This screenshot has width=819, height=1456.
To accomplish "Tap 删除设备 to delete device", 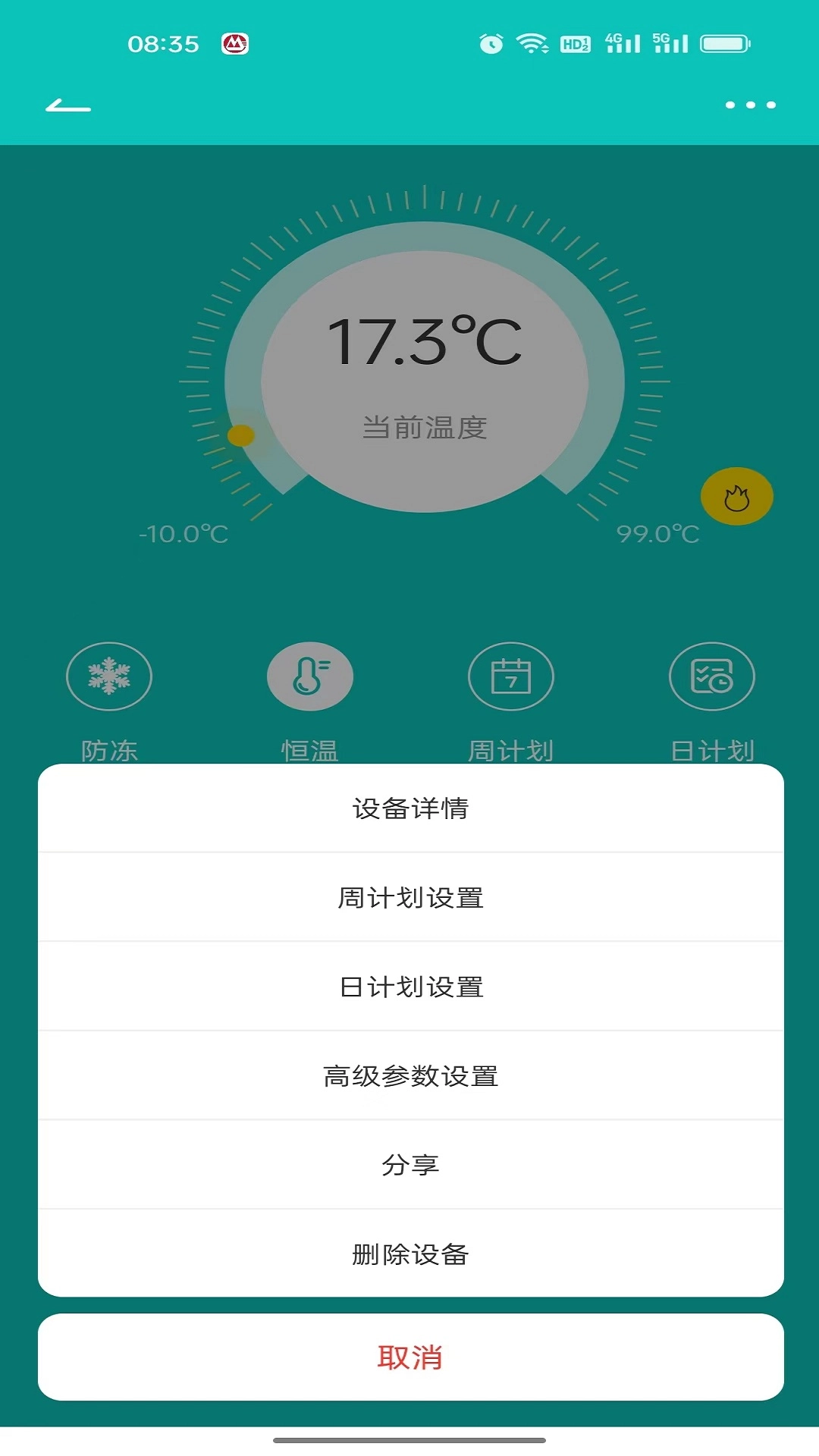I will 409,1254.
